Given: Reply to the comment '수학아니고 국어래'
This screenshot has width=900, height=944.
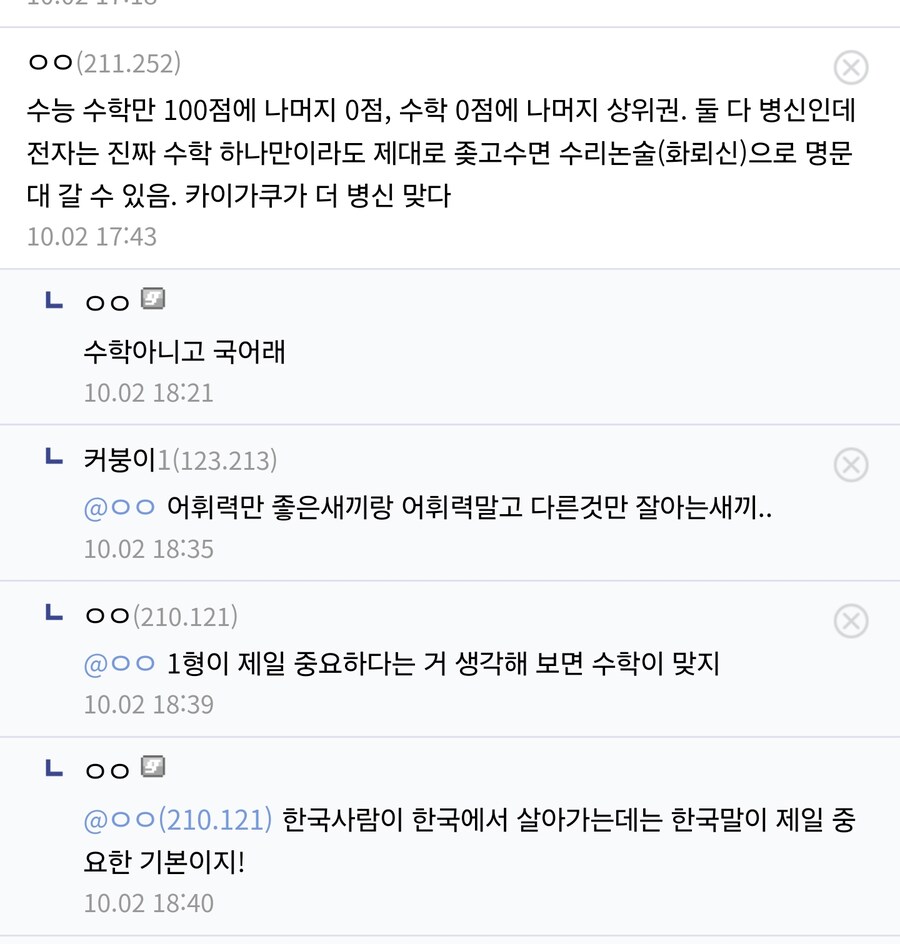Looking at the screenshot, I should [x=184, y=353].
